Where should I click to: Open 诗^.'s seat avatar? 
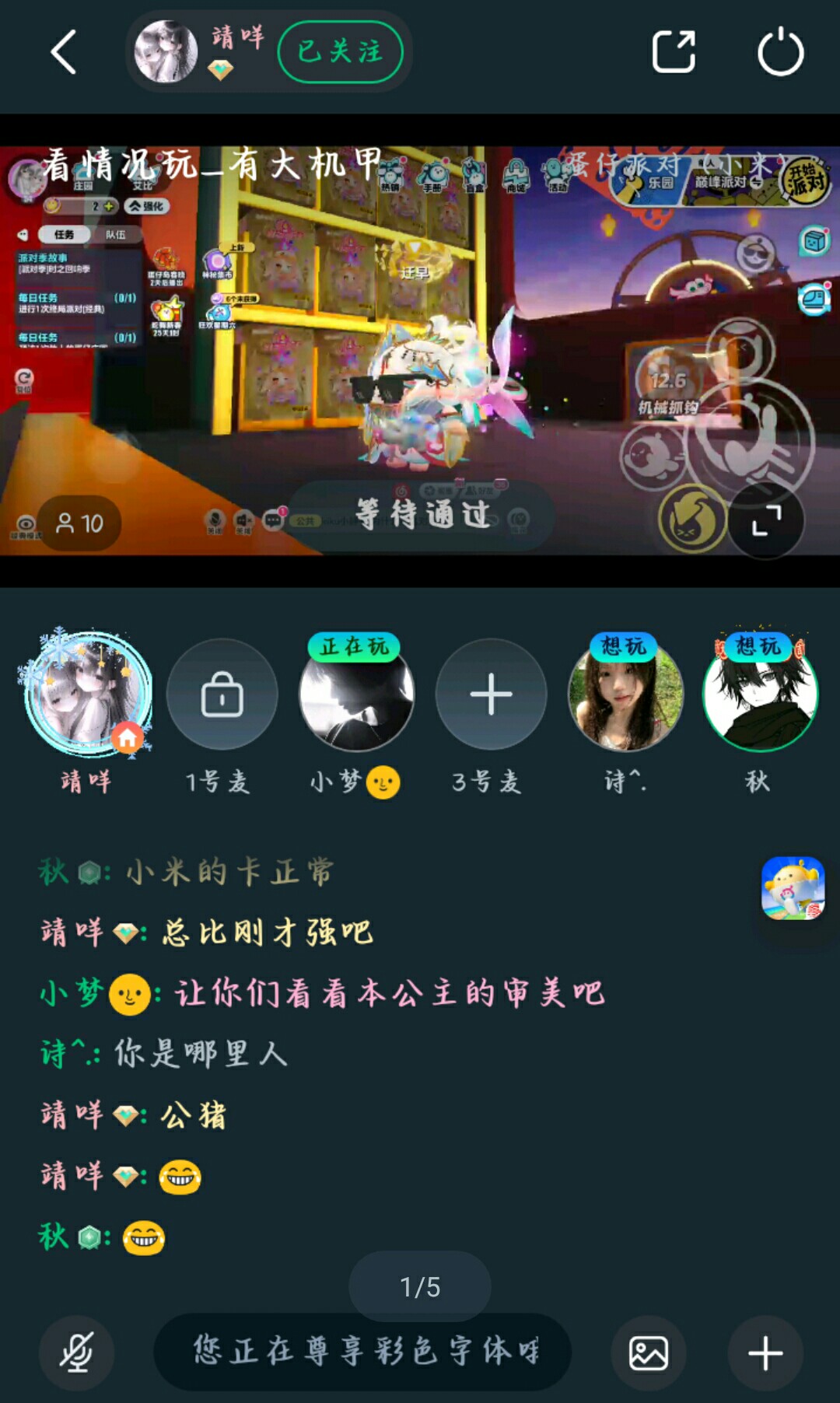[x=625, y=694]
